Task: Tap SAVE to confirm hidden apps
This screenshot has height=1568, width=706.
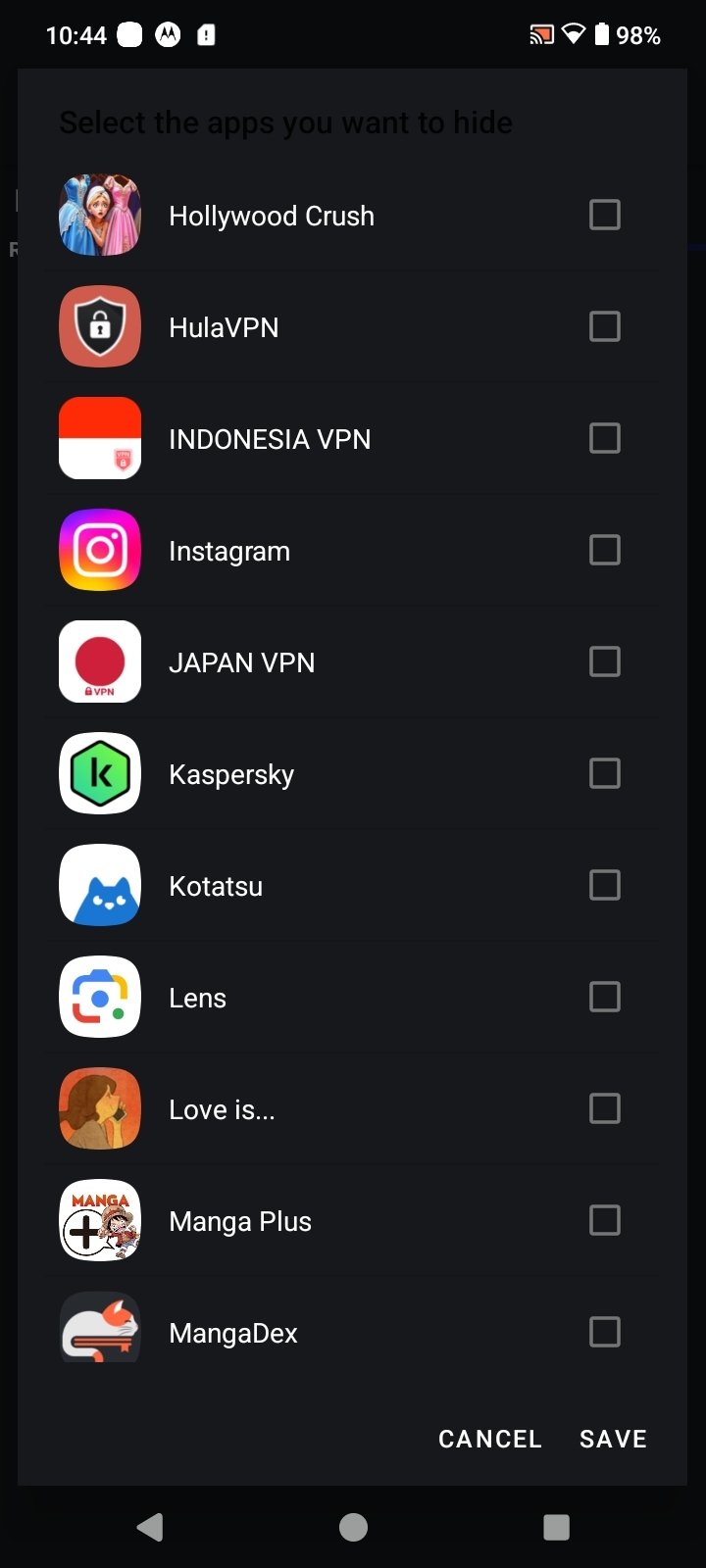Action: (612, 1438)
